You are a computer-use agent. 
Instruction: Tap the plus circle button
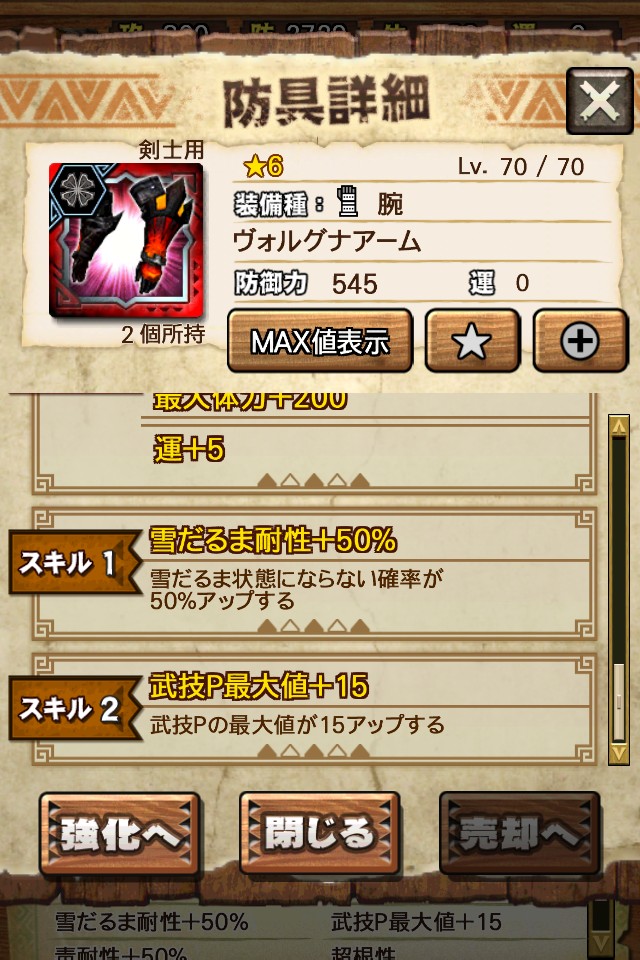(580, 341)
